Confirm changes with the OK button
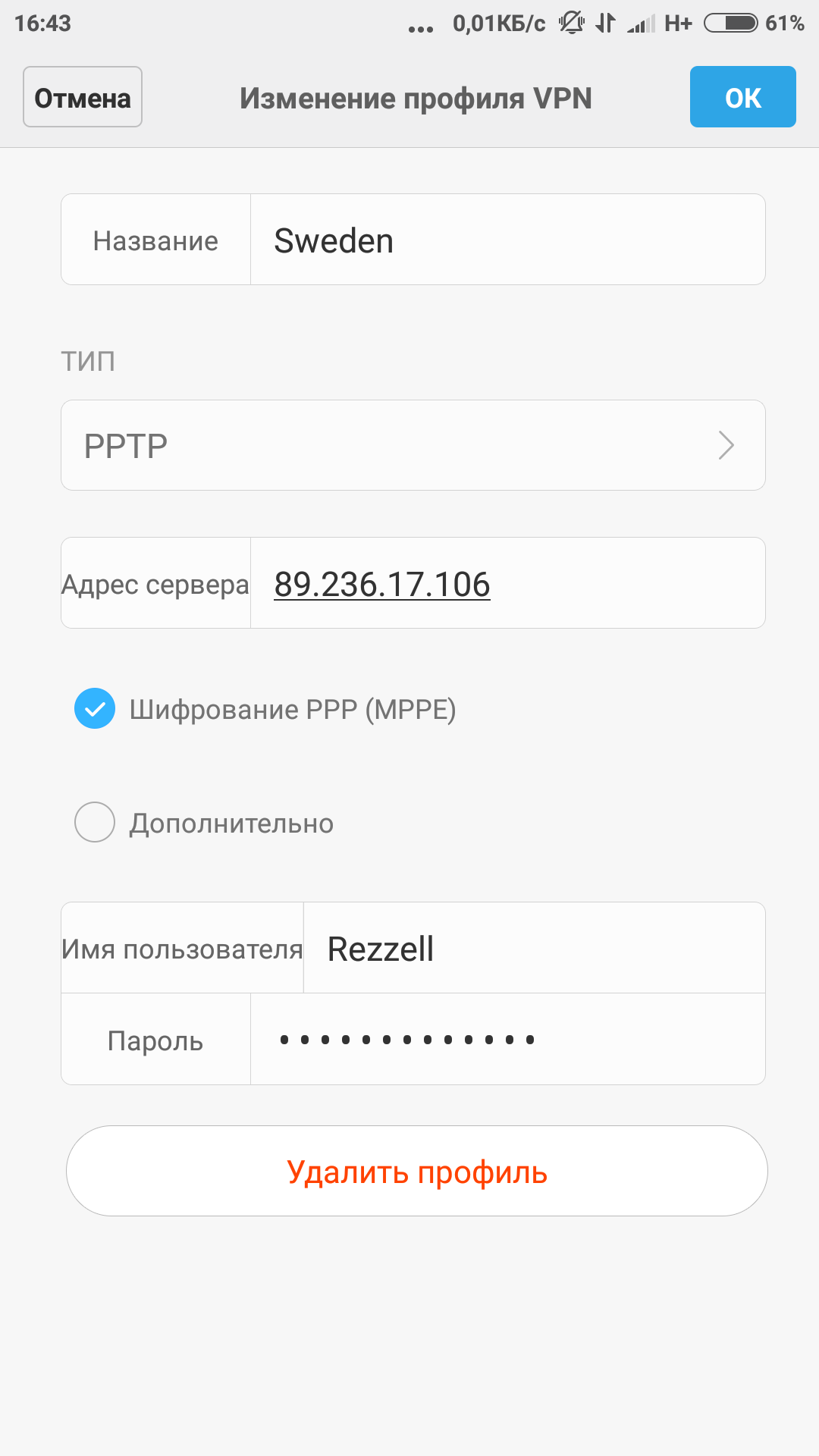Image resolution: width=819 pixels, height=1456 pixels. click(x=742, y=97)
